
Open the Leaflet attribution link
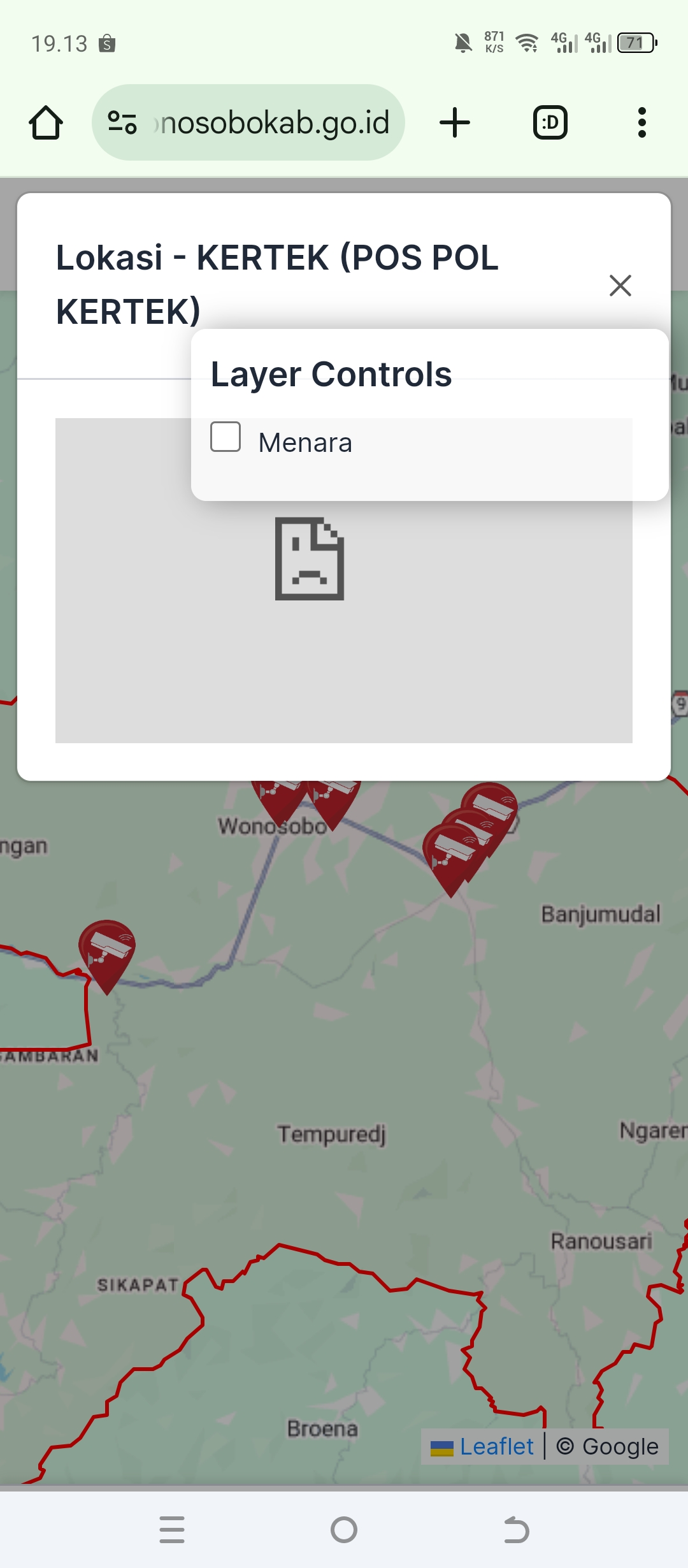496,1446
